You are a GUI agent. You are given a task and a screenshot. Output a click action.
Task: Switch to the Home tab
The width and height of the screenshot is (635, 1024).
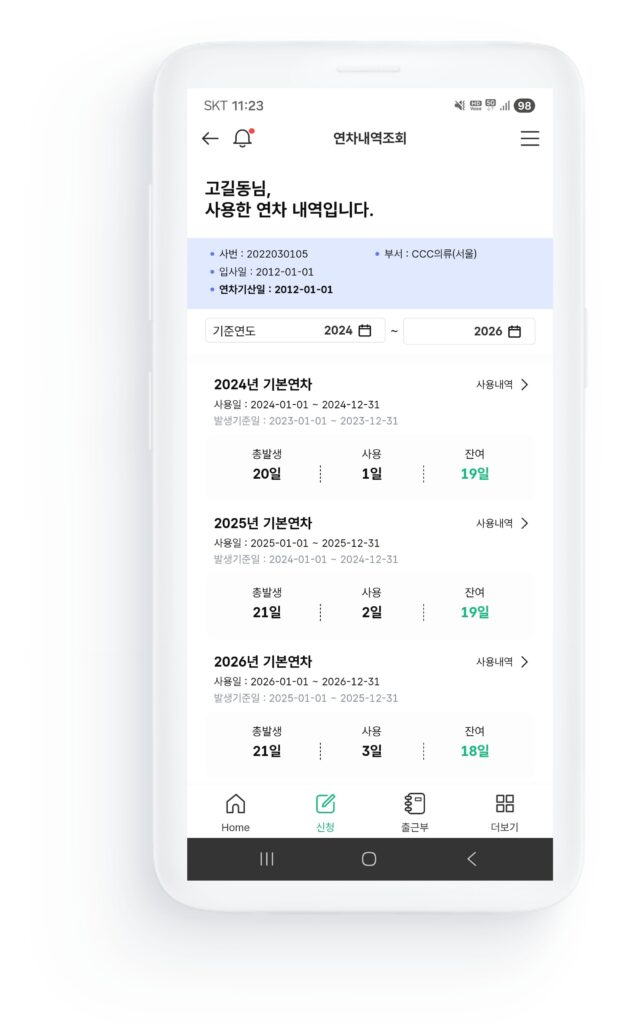point(236,812)
